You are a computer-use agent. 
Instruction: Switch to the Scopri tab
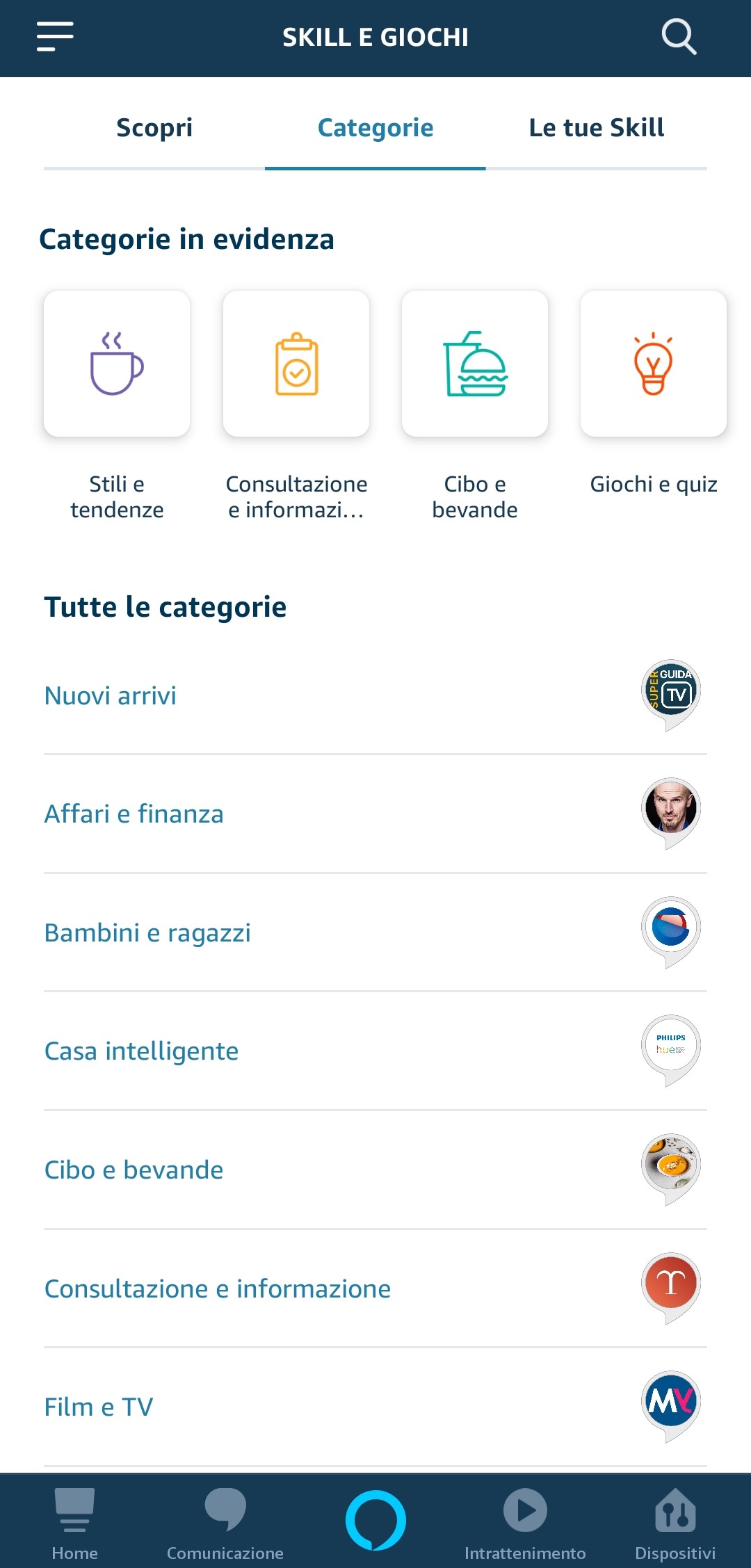[154, 128]
